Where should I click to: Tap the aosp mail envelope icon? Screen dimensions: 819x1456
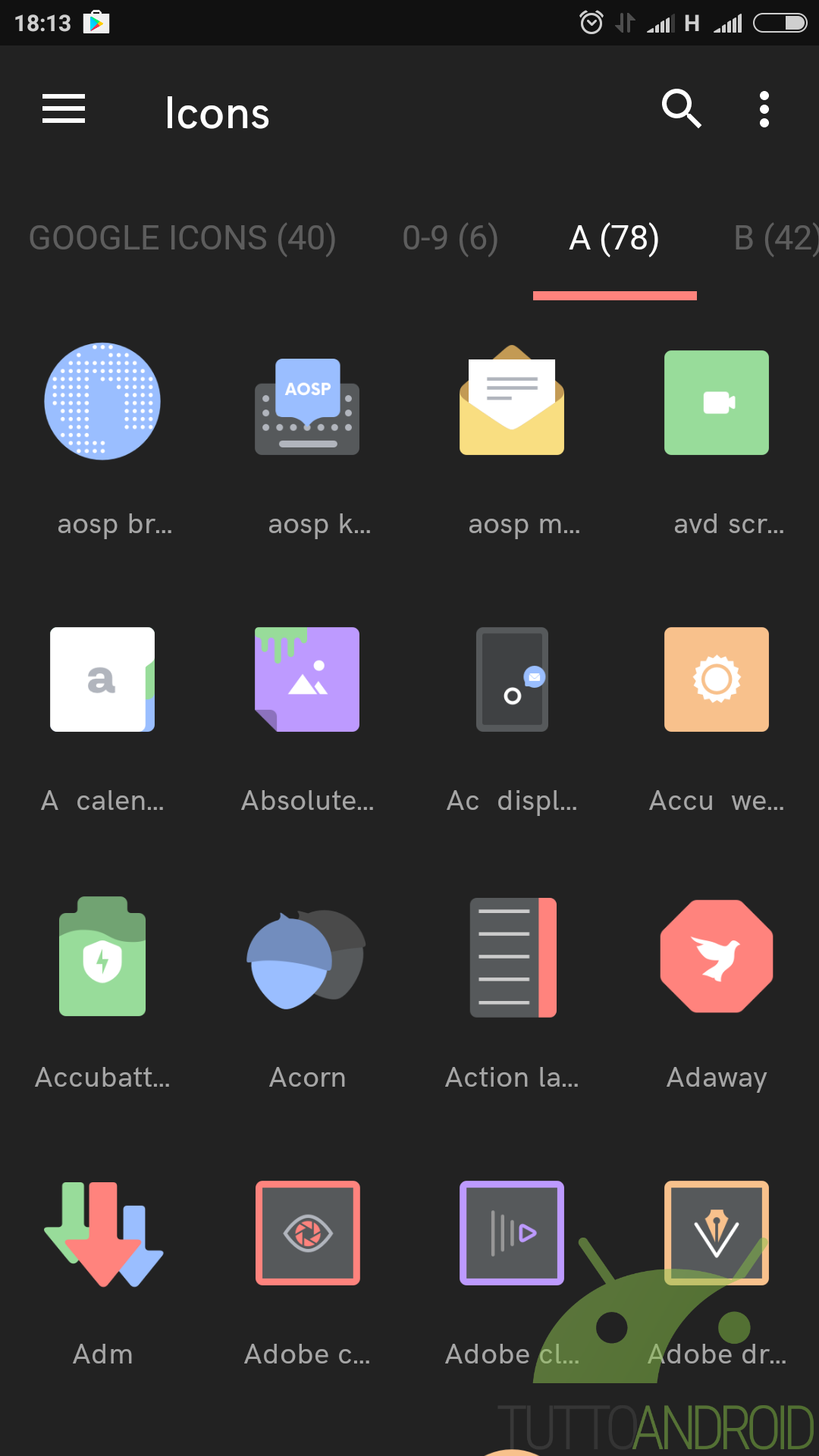pos(512,400)
